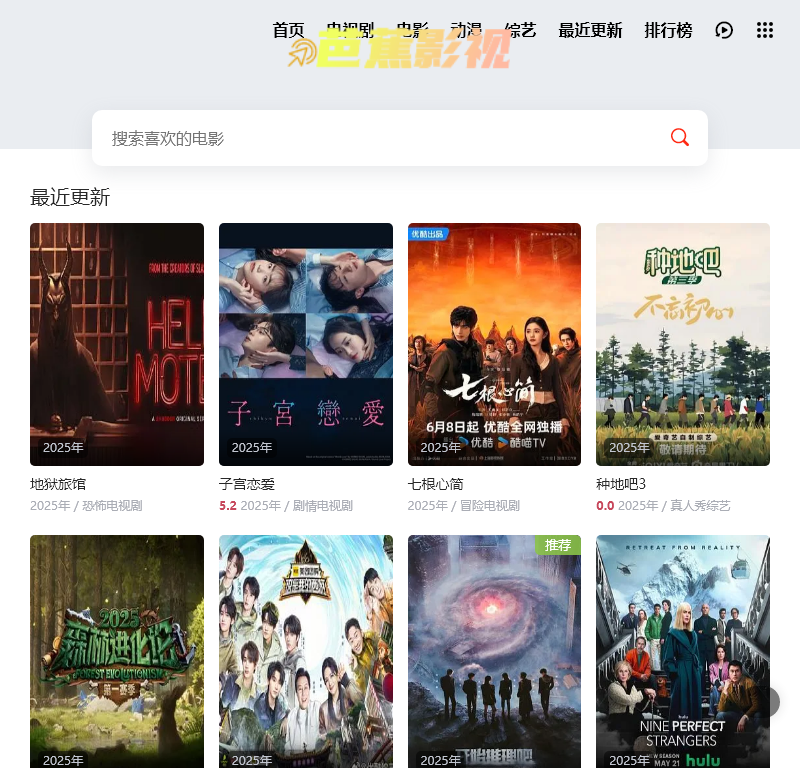Screen dimensions: 800x768
Task: Open the 子宫恋爱 drama card
Action: coord(306,344)
